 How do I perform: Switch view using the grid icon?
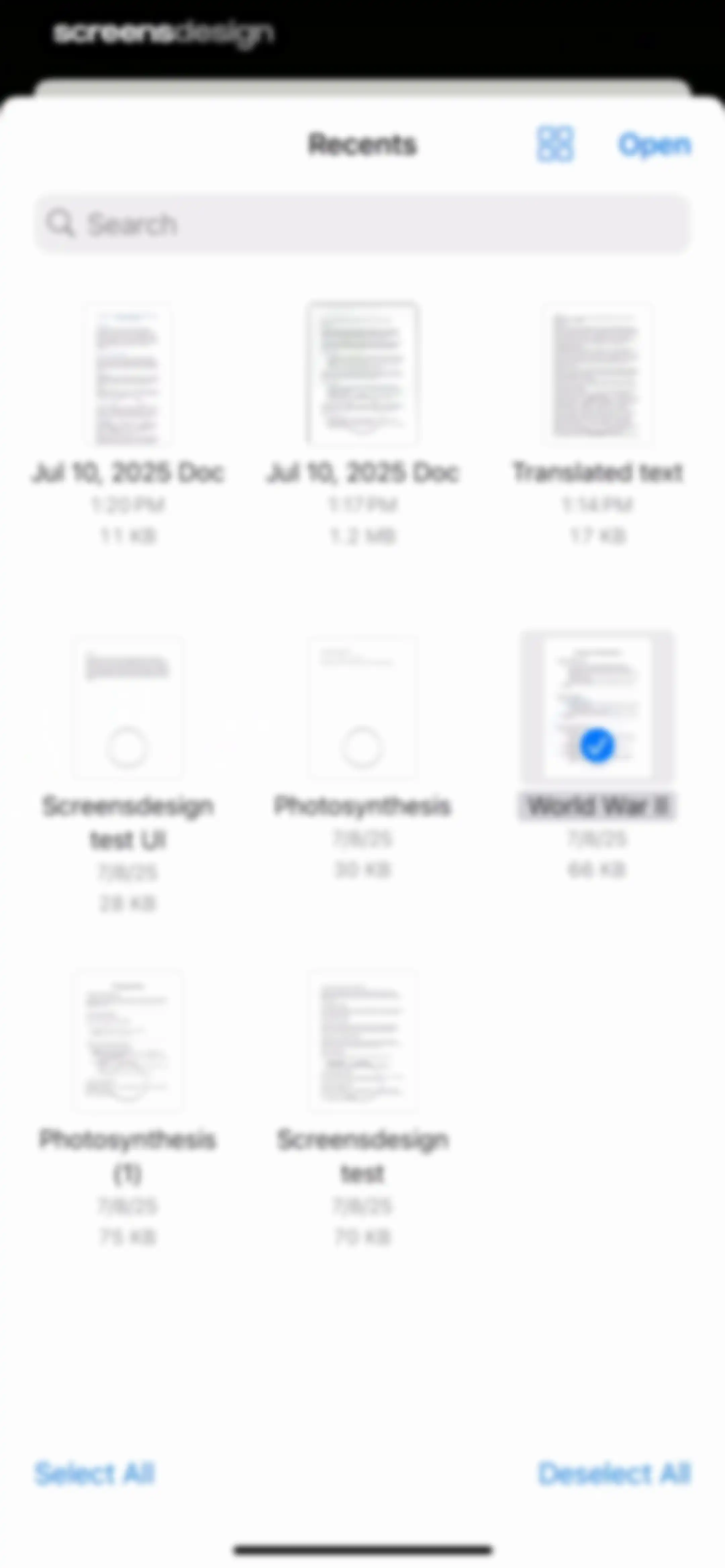point(554,144)
